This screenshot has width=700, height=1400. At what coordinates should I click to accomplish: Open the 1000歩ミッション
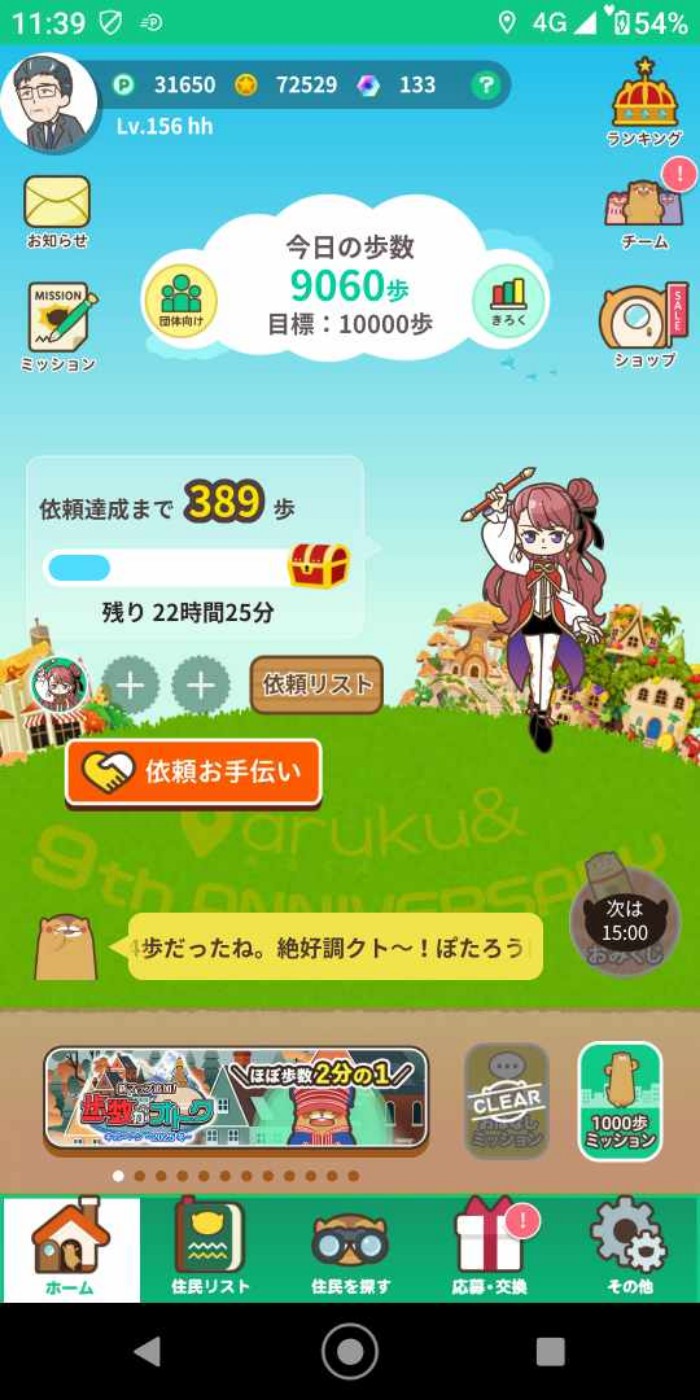[x=620, y=1101]
